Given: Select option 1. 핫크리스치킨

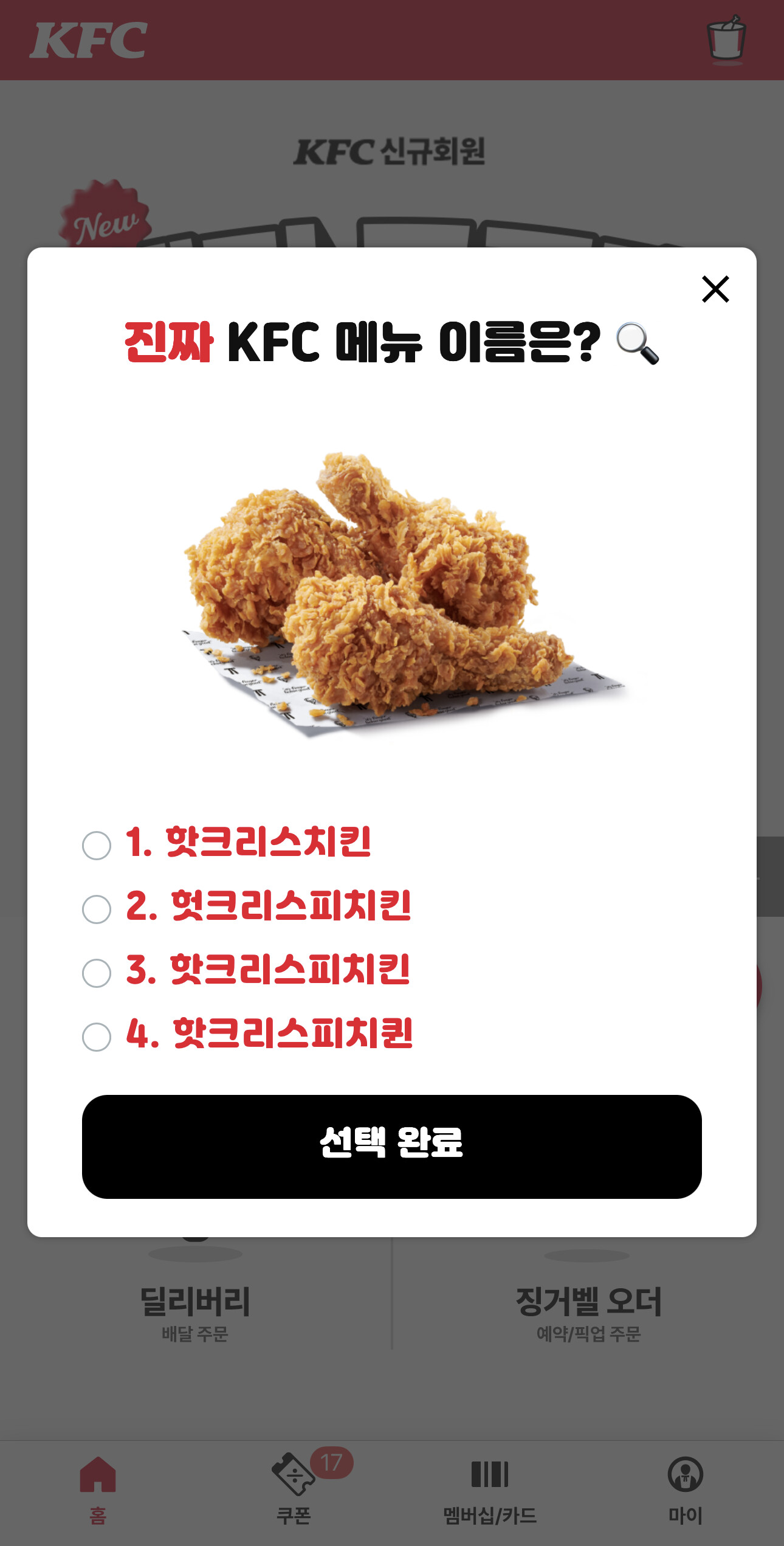Looking at the screenshot, I should (97, 845).
